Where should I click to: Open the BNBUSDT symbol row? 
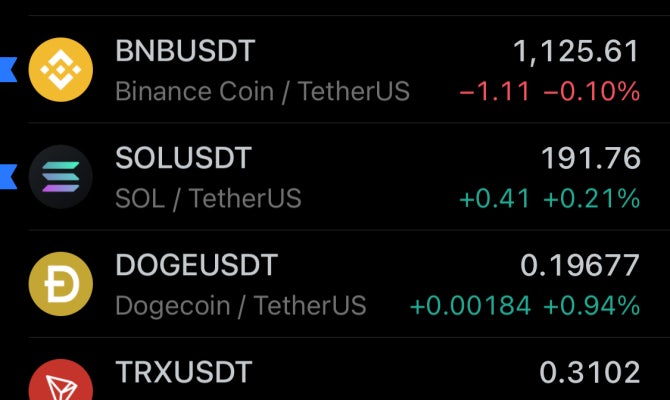click(x=335, y=70)
